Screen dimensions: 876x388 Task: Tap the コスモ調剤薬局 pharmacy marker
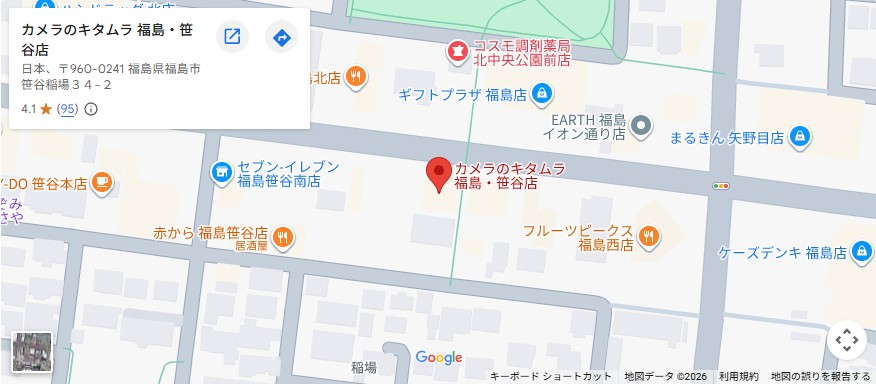457,52
